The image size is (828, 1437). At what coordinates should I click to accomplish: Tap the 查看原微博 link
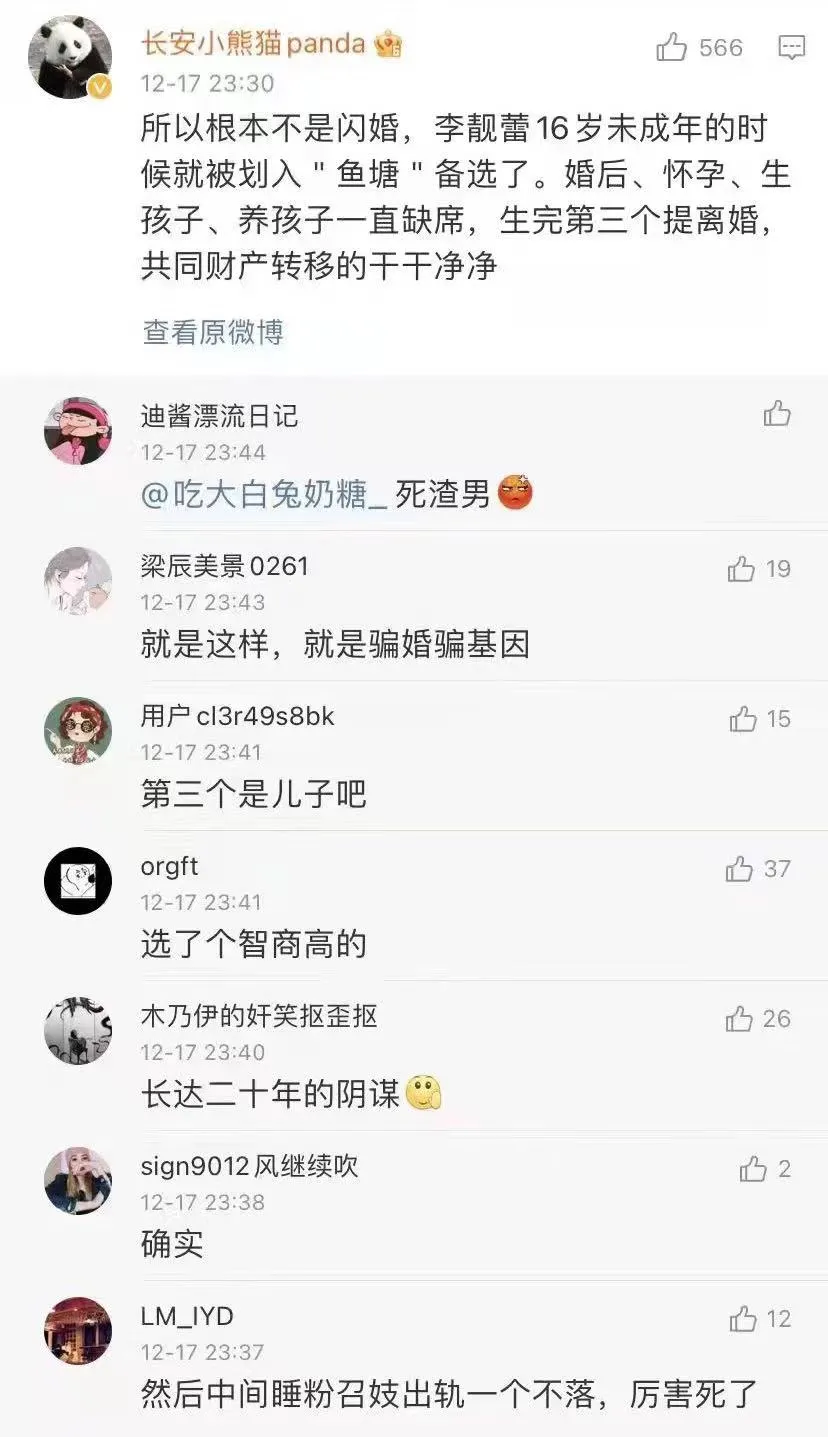213,332
